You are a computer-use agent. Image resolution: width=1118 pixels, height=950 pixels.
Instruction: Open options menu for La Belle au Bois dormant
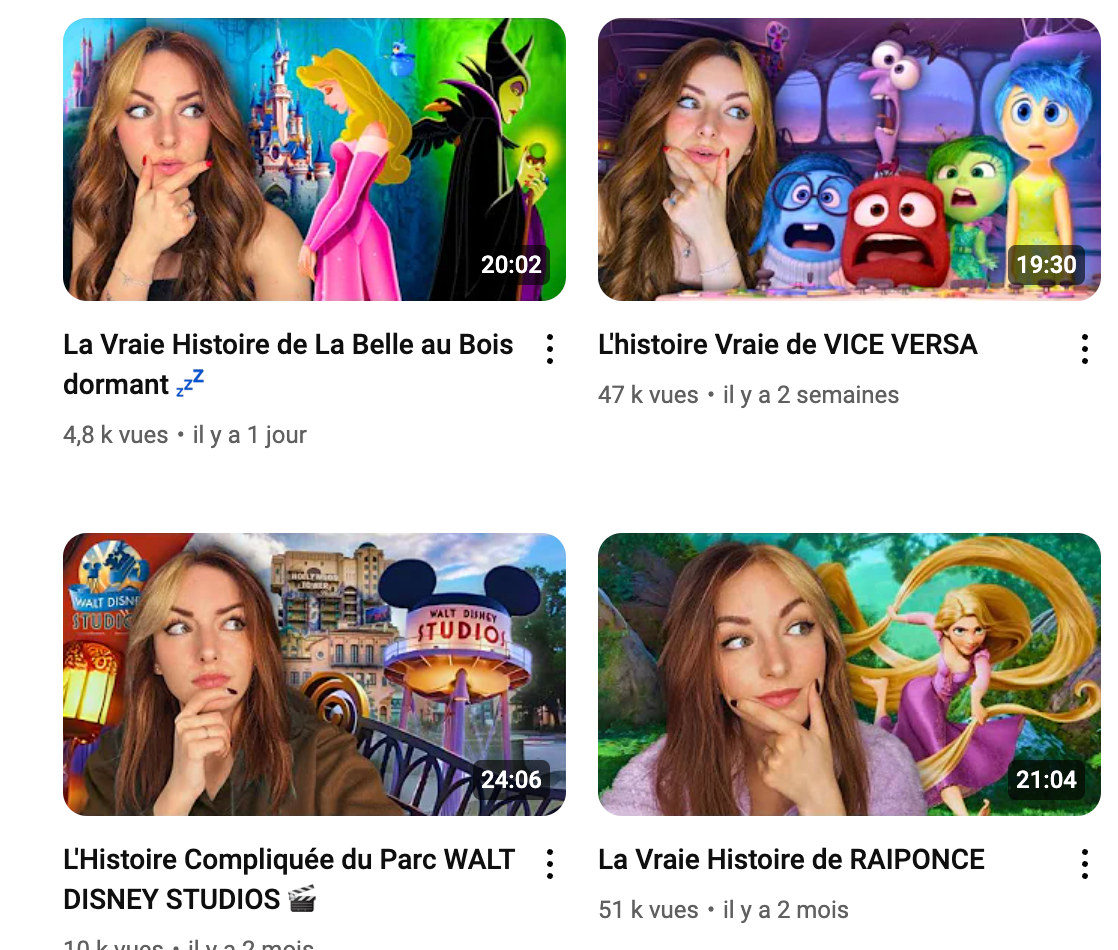tap(550, 349)
